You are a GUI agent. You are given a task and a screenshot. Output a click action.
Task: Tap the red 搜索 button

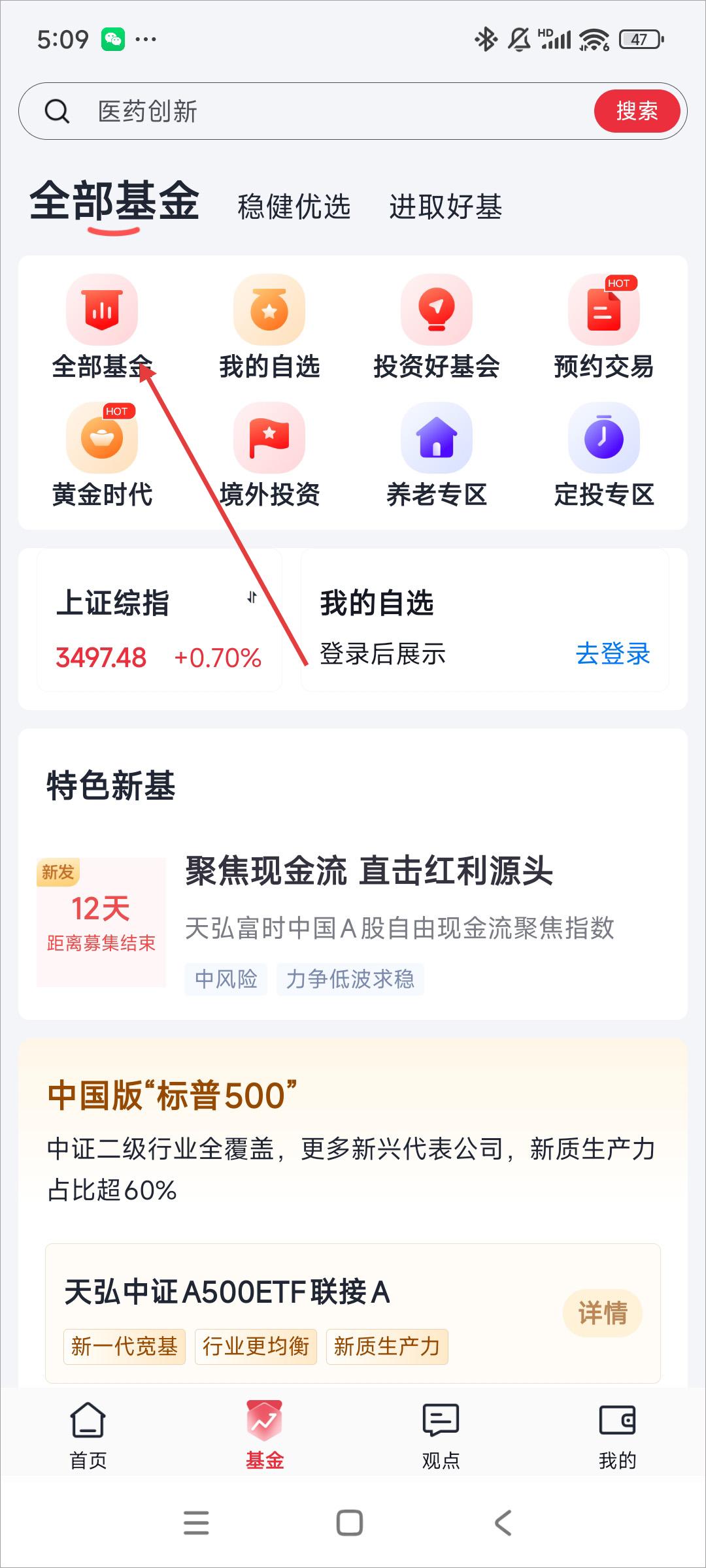pyautogui.click(x=637, y=111)
